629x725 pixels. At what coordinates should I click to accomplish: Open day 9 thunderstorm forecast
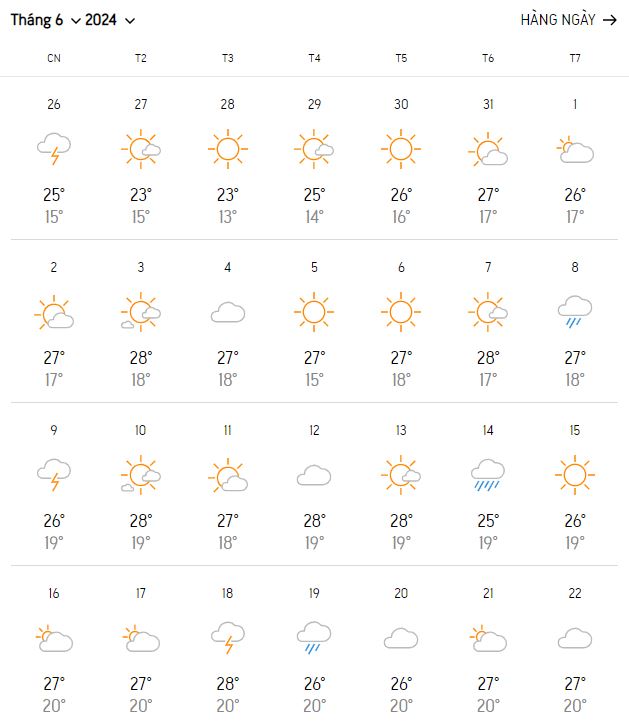pyautogui.click(x=54, y=486)
